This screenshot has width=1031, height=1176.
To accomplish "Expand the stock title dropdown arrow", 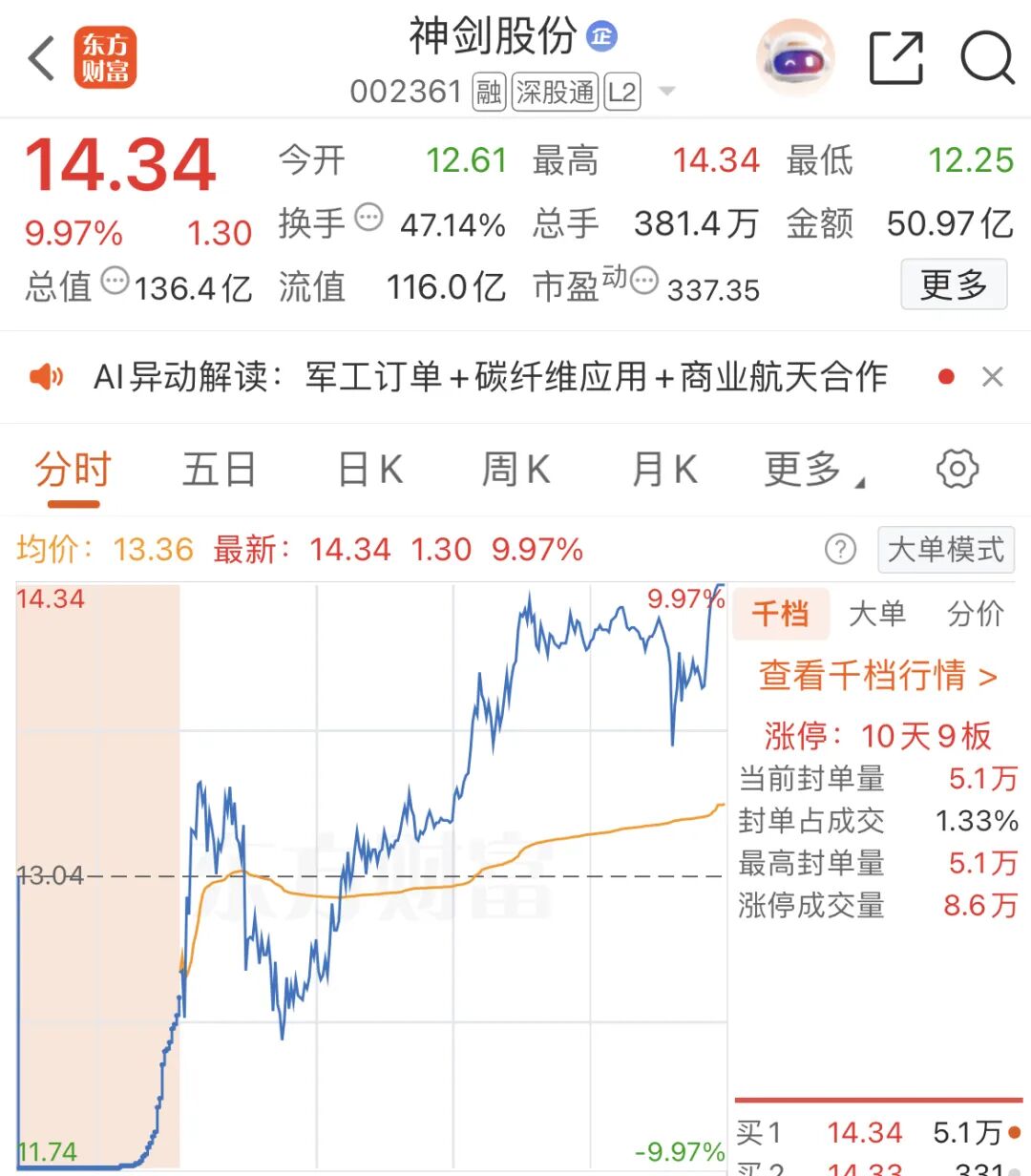I will [x=667, y=92].
